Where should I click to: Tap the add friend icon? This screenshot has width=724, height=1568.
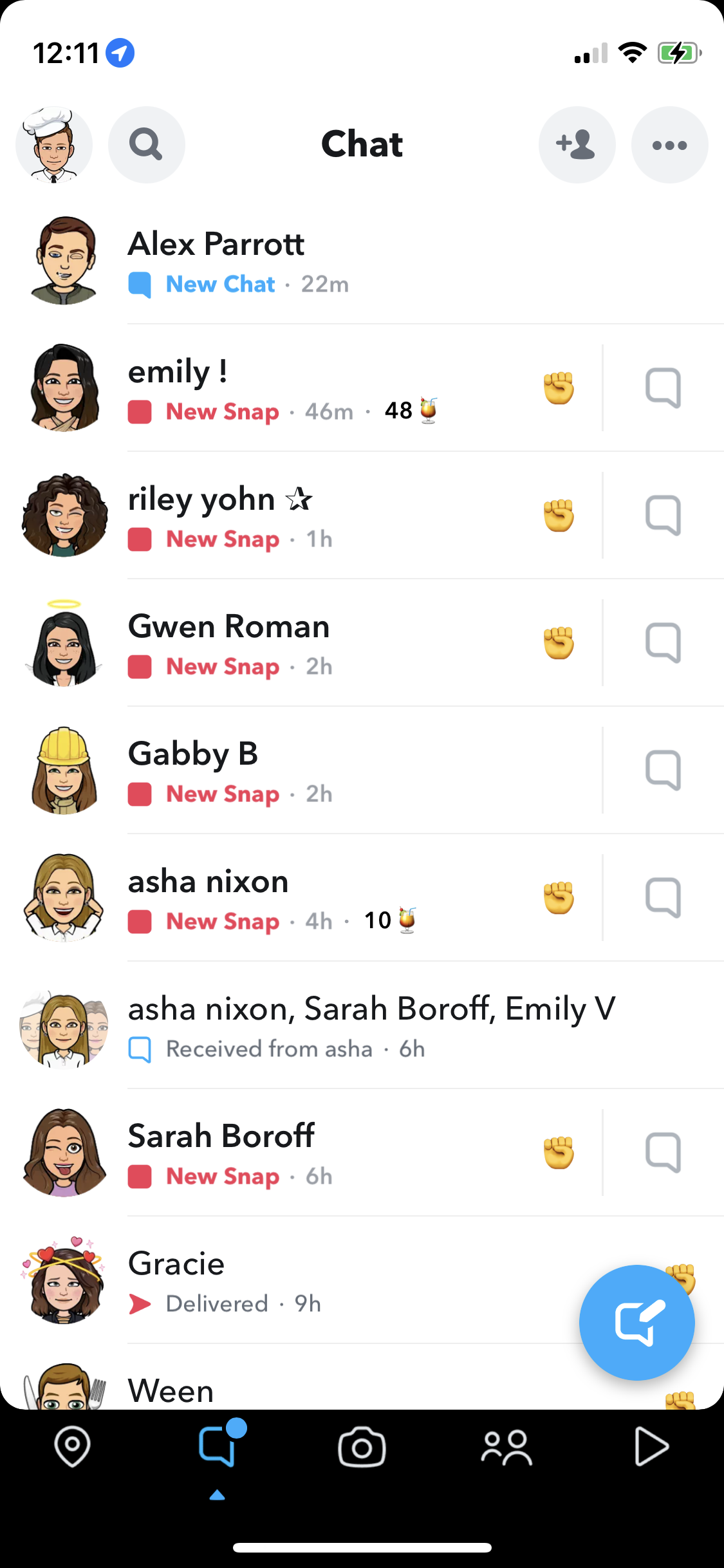[577, 145]
